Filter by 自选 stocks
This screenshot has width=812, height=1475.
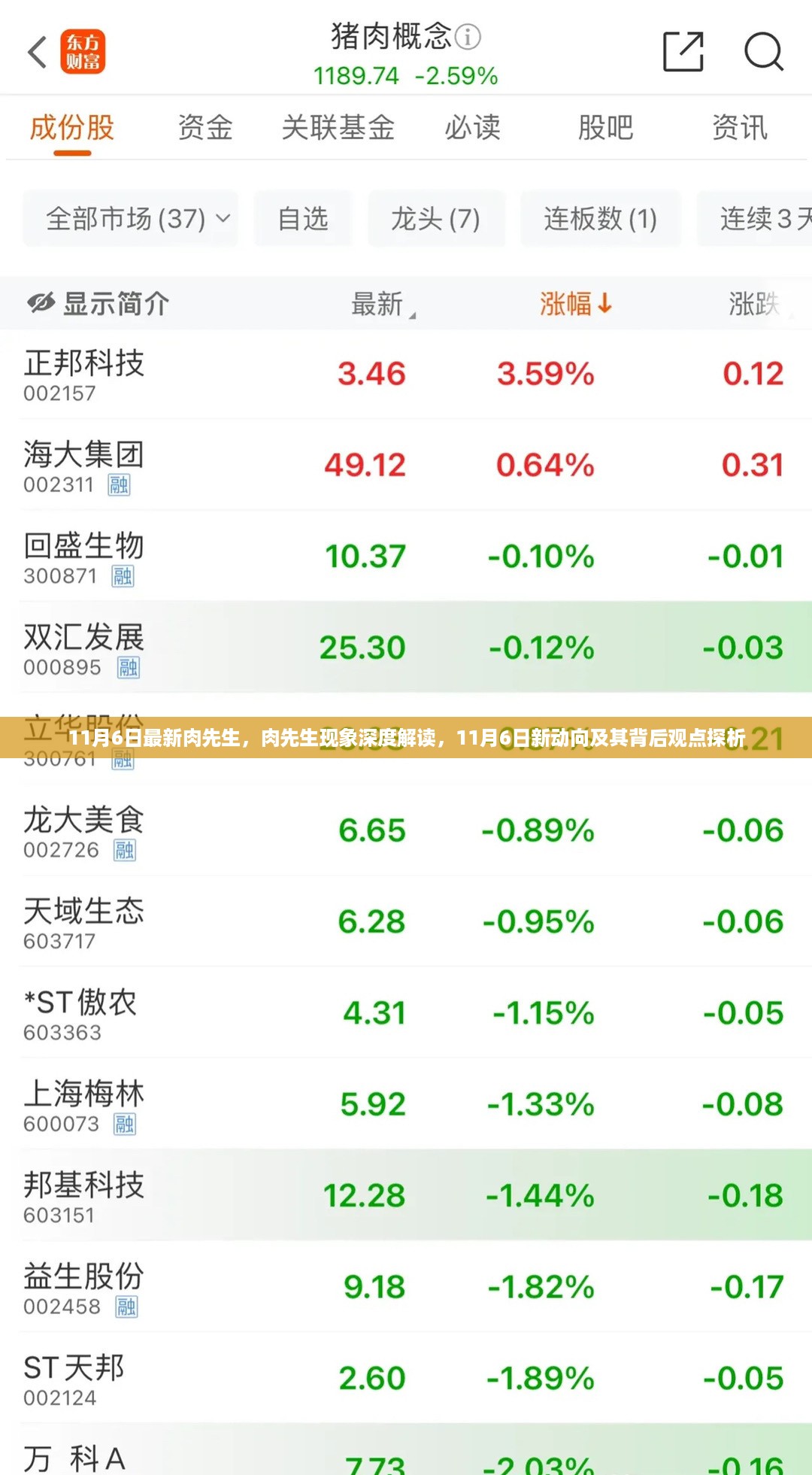pyautogui.click(x=303, y=219)
